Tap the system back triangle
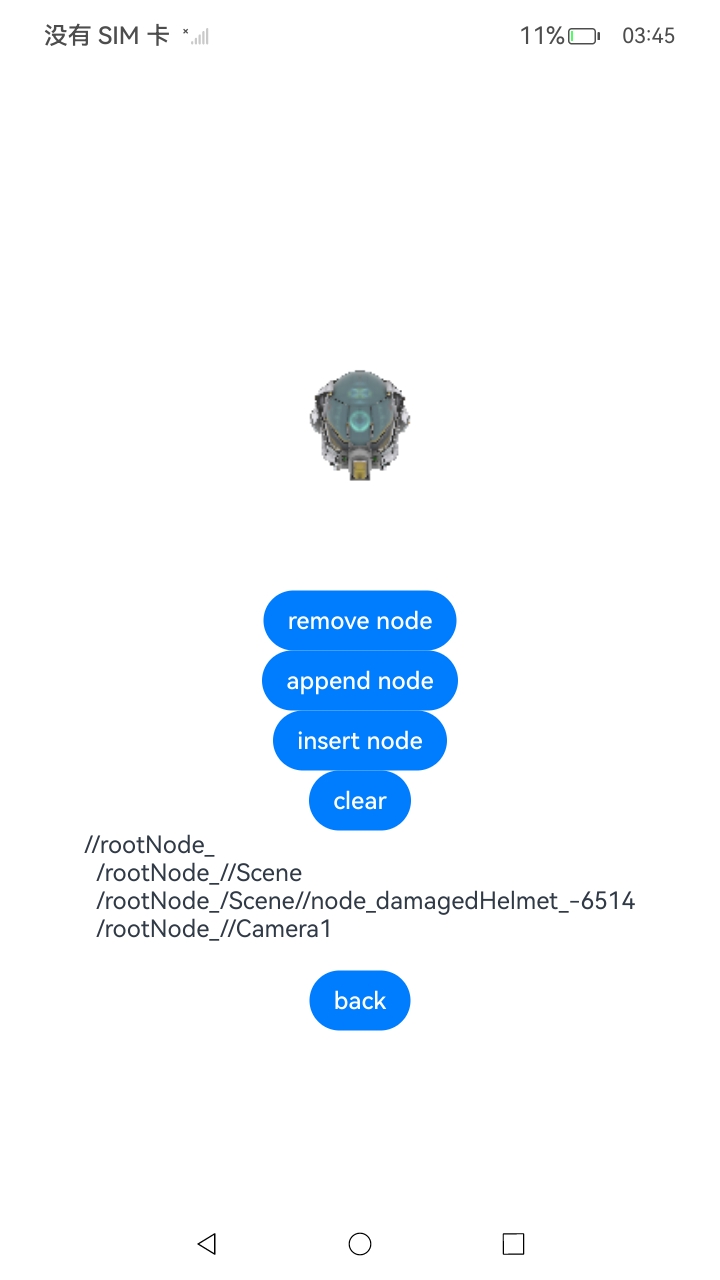 (x=207, y=1243)
